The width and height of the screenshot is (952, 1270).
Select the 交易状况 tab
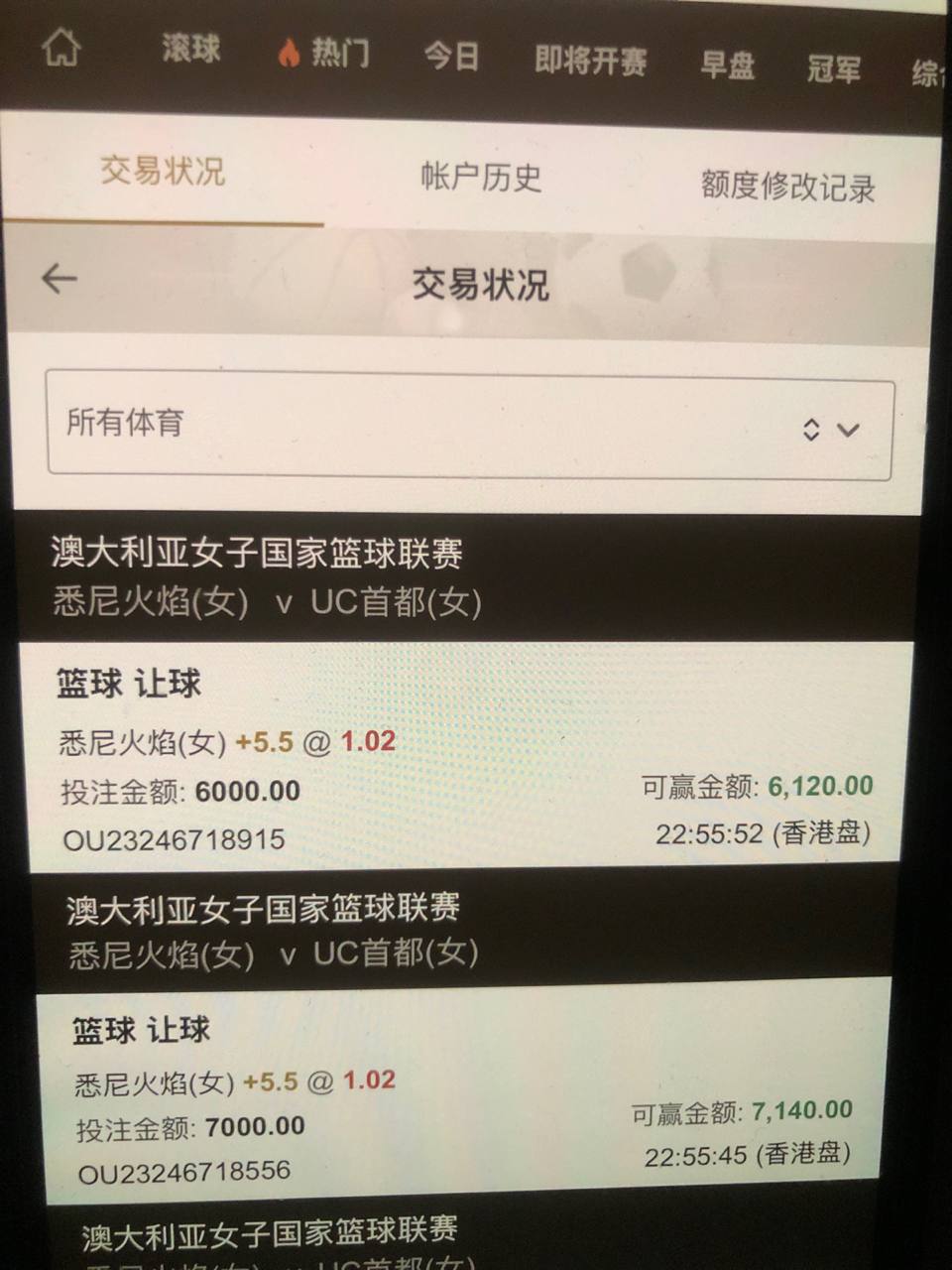pos(163,172)
